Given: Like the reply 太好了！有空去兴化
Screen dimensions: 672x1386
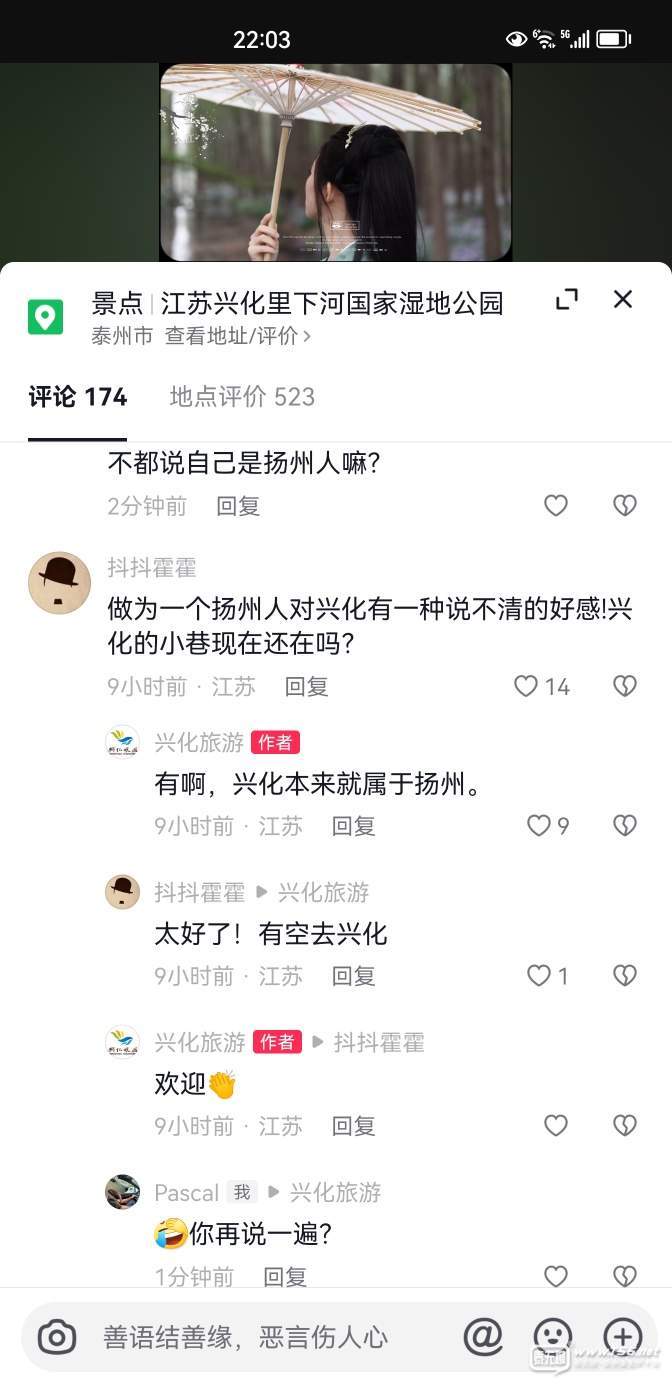Looking at the screenshot, I should pos(539,976).
